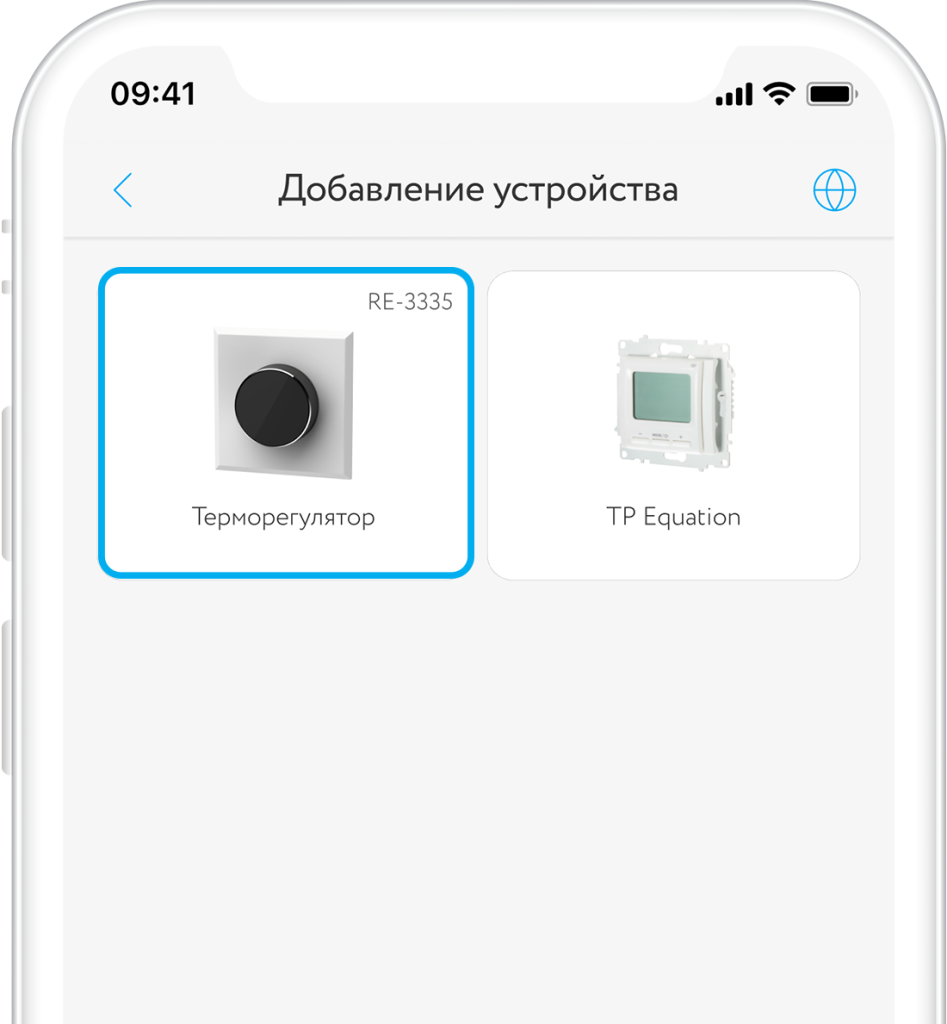
Task: Open the globe language icon
Action: point(834,189)
